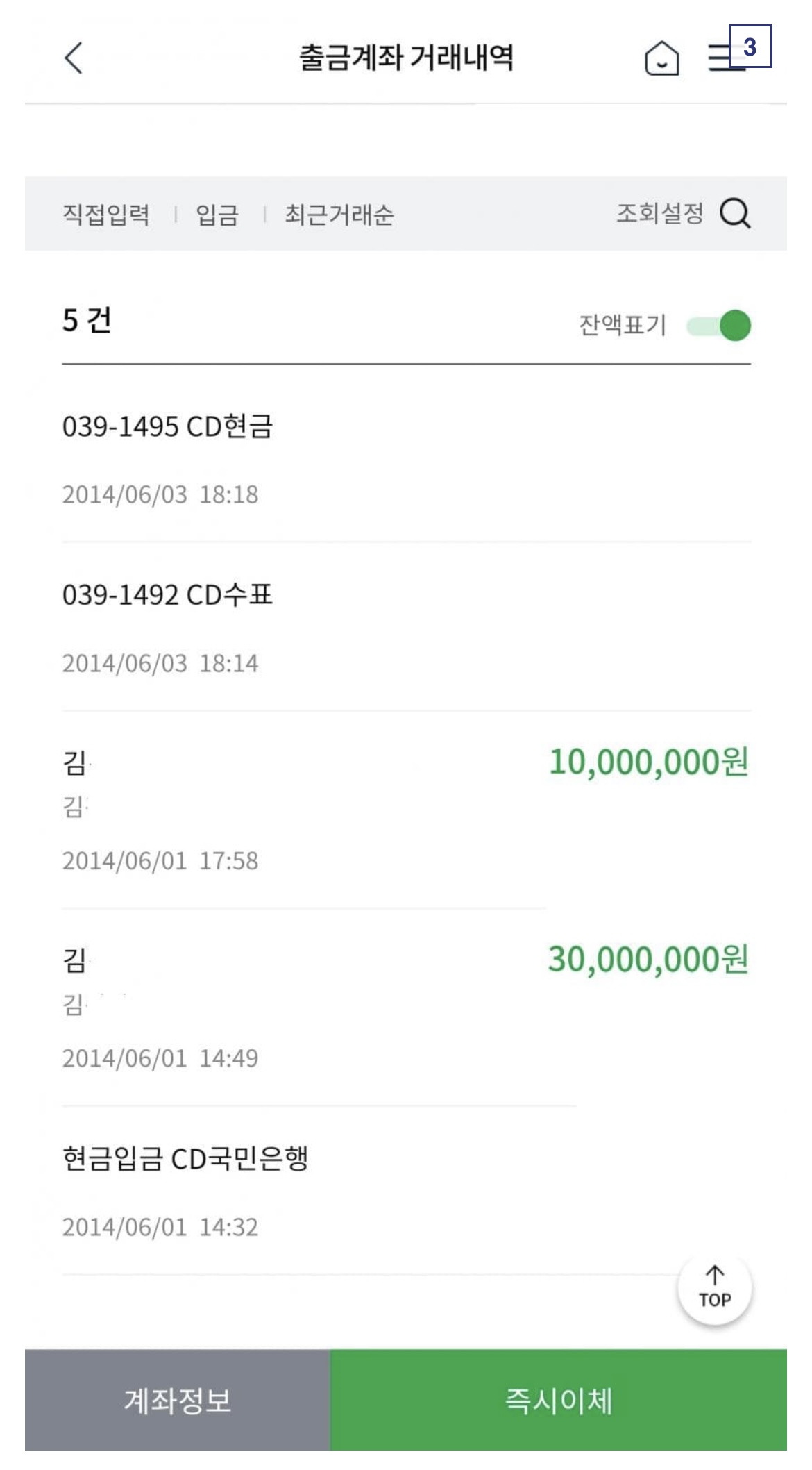Open the 현금입금 CD국민은행 transaction
The image size is (812, 1470).
[406, 1191]
